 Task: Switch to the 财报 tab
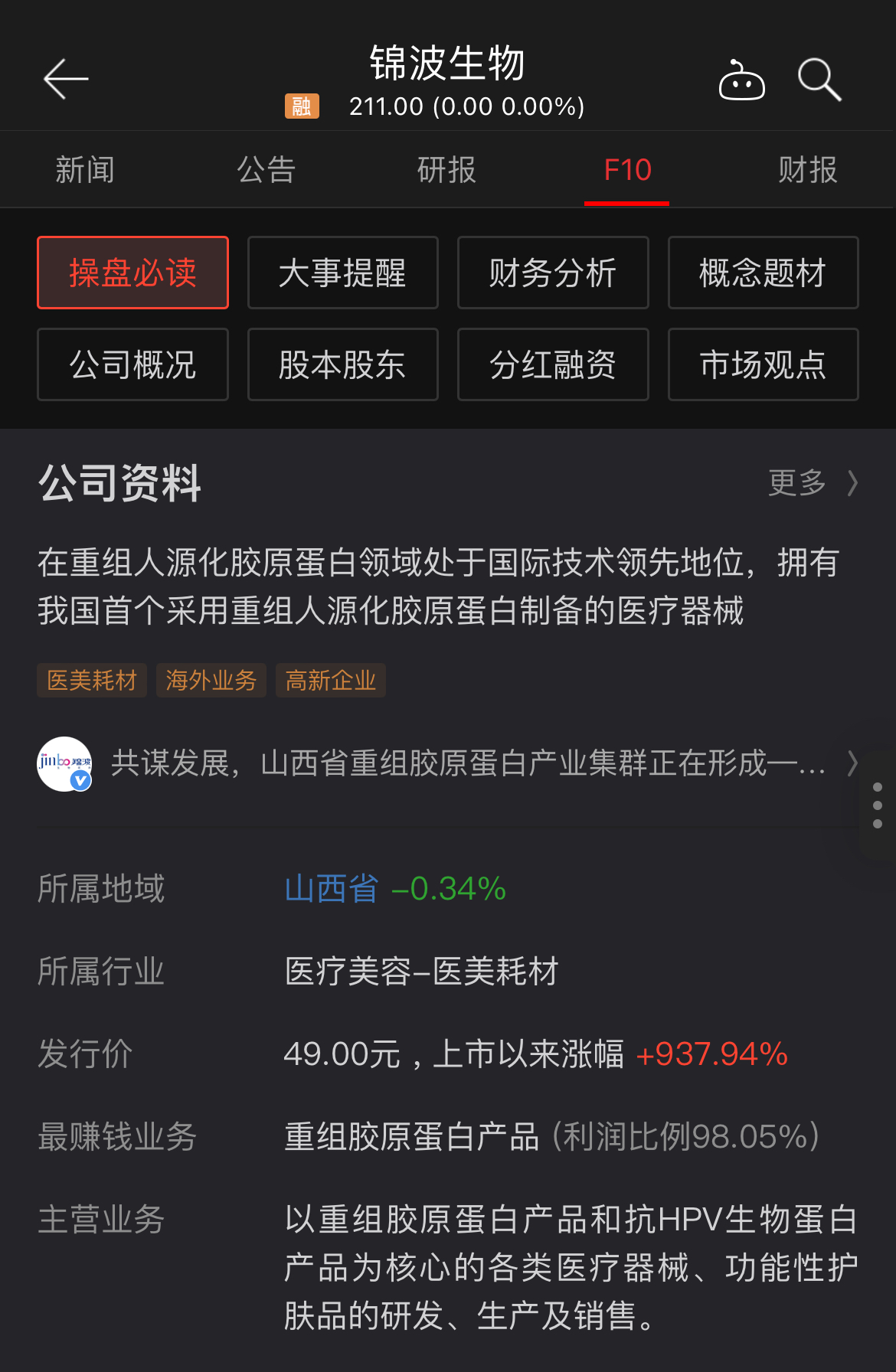pos(807,170)
